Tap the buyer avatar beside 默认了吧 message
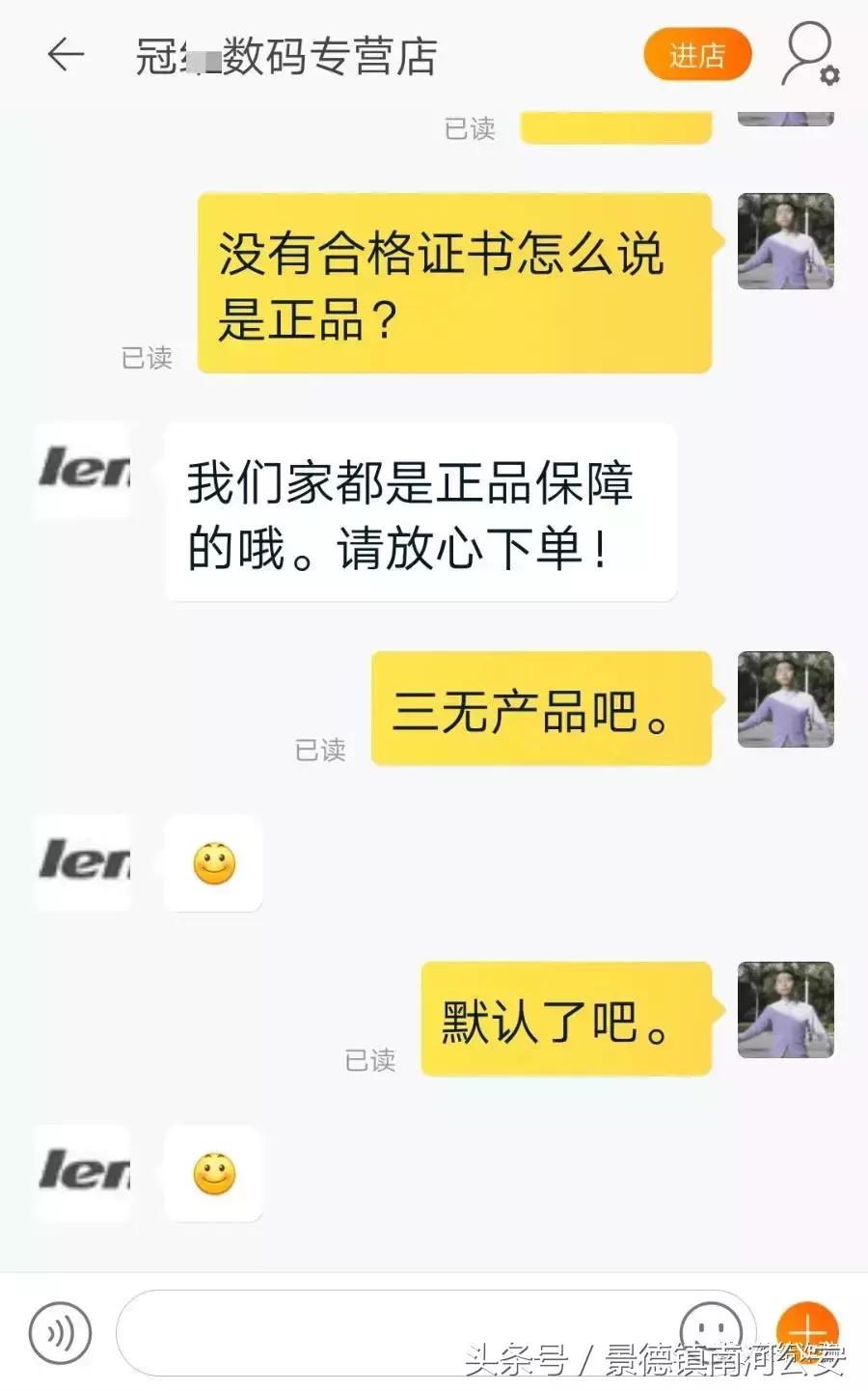Viewport: 868px width, 1391px height. coord(786,1010)
